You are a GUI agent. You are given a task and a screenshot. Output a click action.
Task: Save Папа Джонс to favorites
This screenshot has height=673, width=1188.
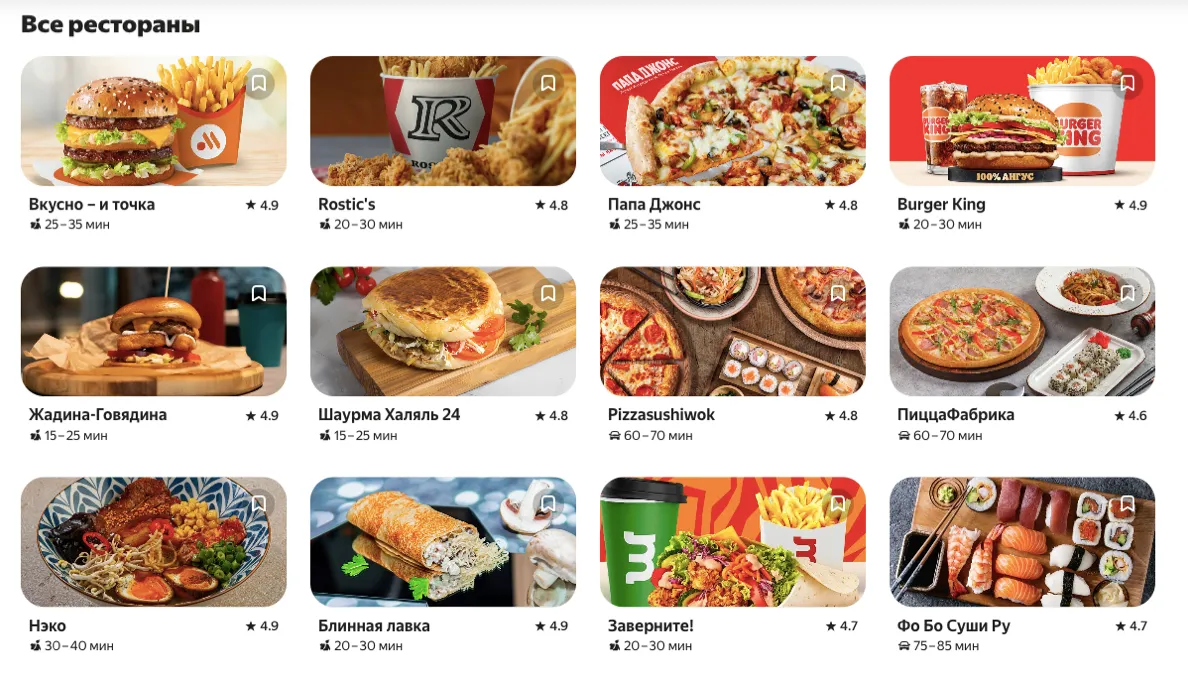(x=838, y=83)
